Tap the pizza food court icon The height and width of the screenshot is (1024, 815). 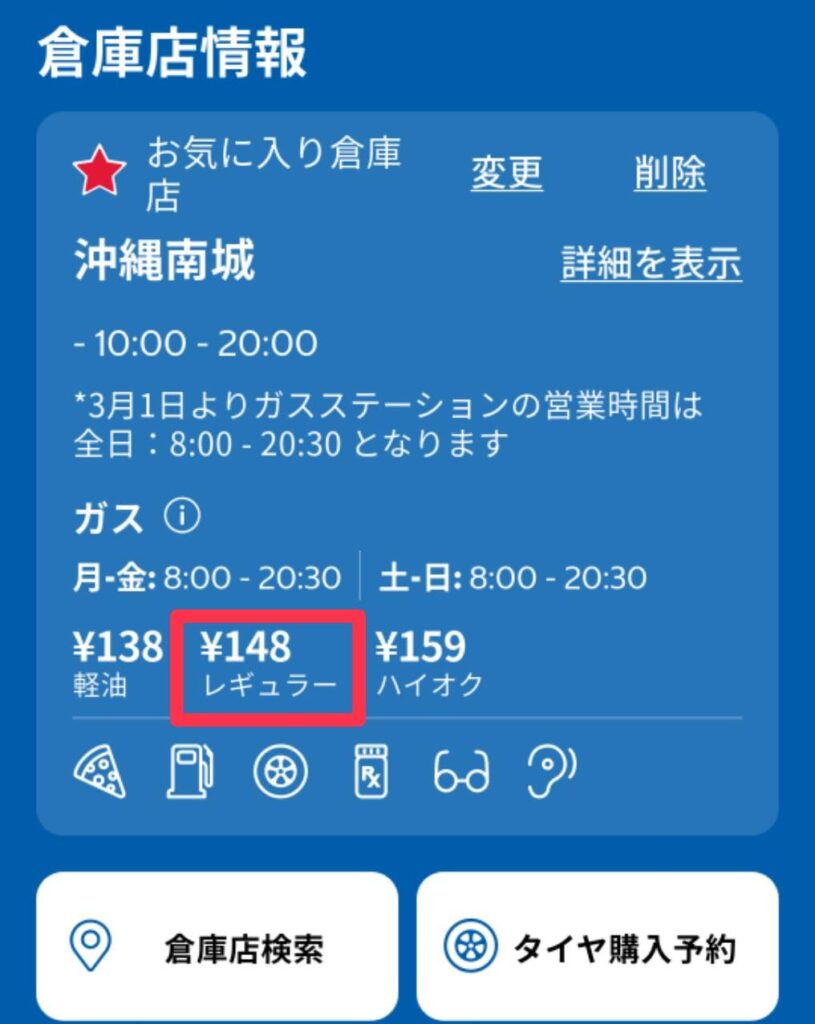tap(100, 773)
